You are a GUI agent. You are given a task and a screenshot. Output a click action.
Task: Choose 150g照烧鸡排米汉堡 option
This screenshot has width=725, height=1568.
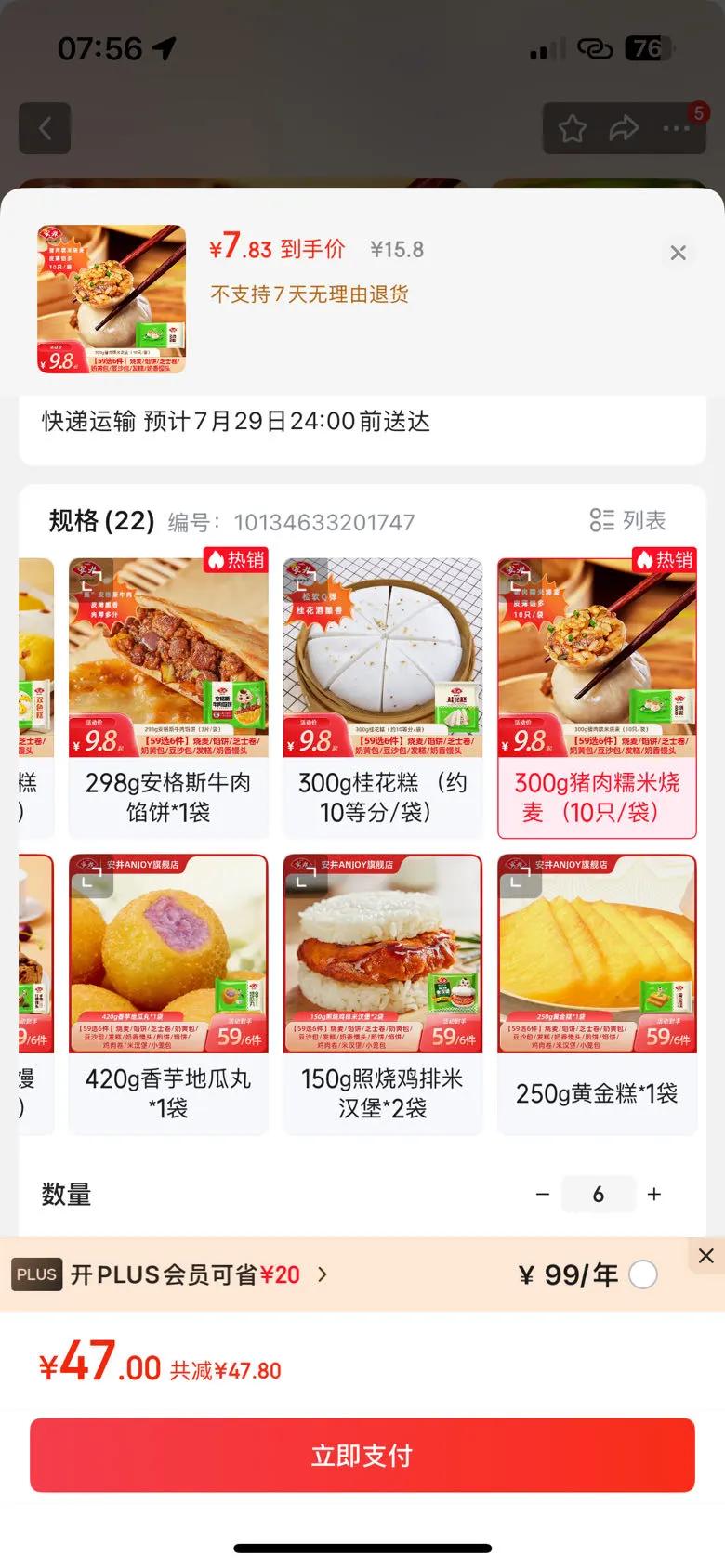point(383,994)
